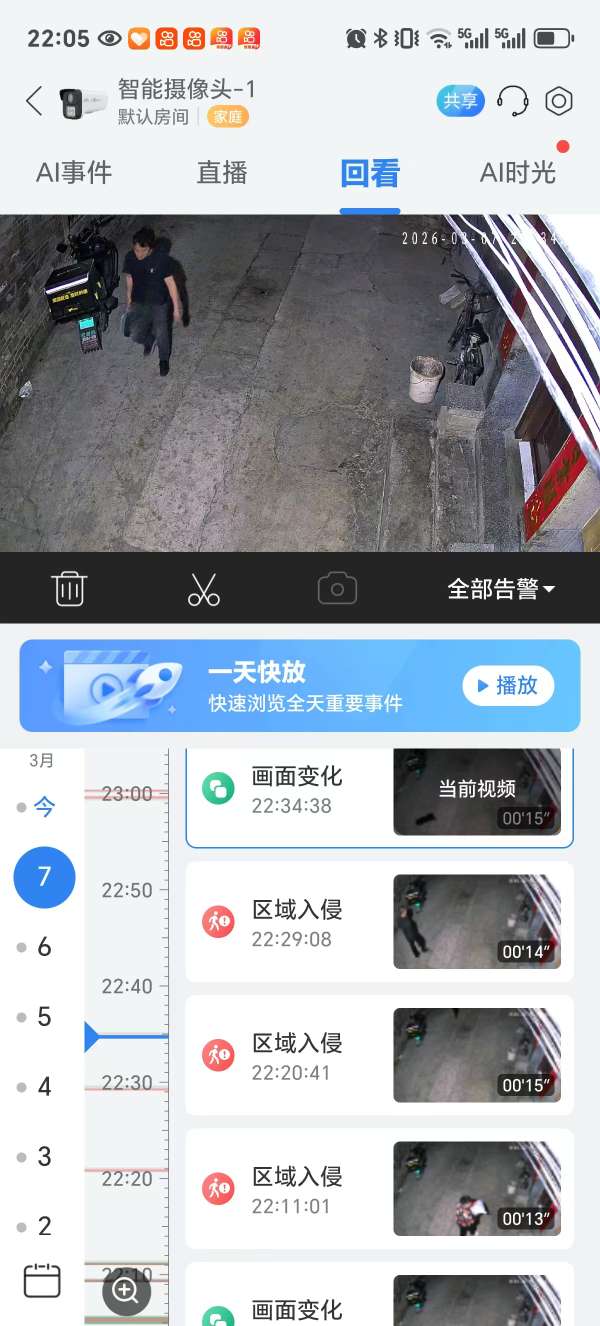Image resolution: width=600 pixels, height=1326 pixels.
Task: Expand the 全部告警 filter dropdown
Action: click(x=501, y=588)
